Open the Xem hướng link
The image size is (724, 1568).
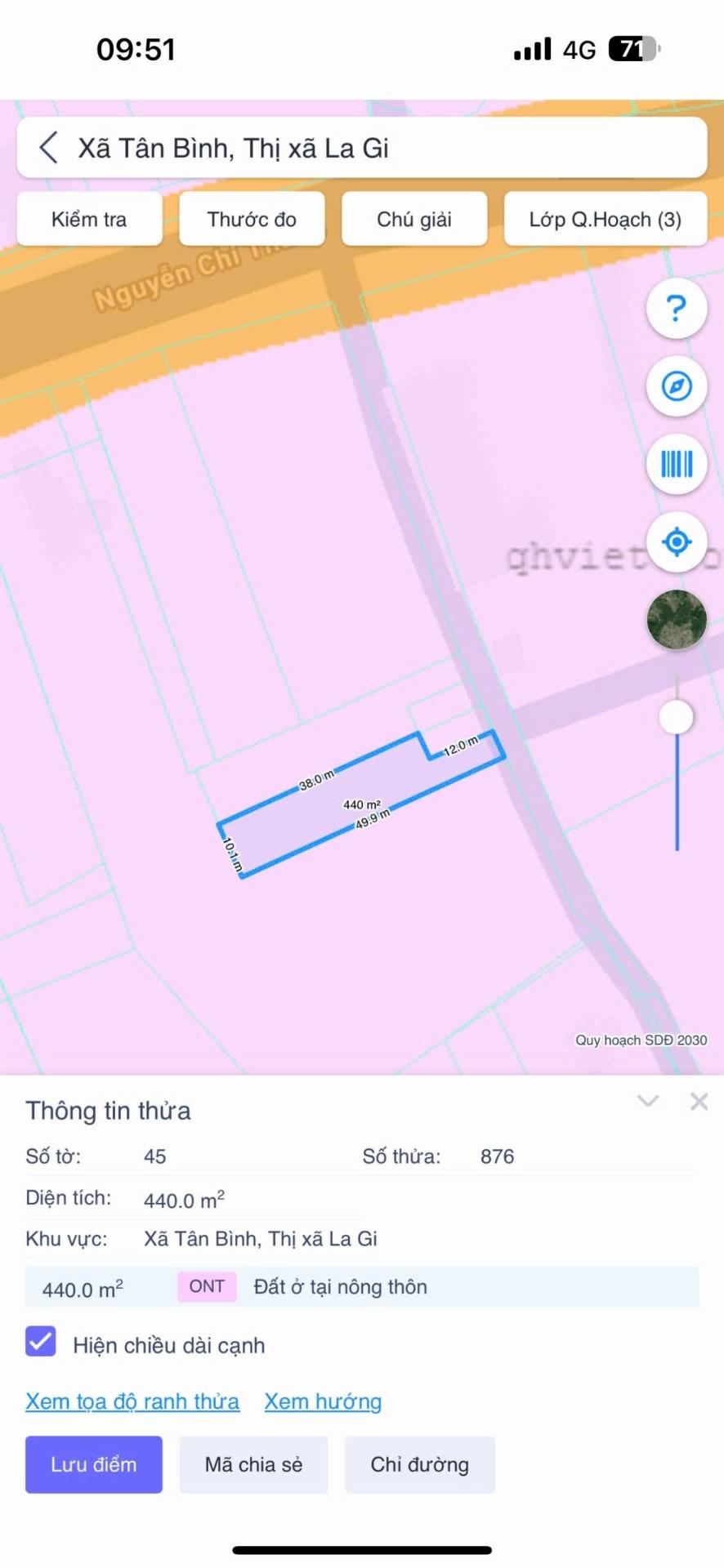(x=323, y=1401)
